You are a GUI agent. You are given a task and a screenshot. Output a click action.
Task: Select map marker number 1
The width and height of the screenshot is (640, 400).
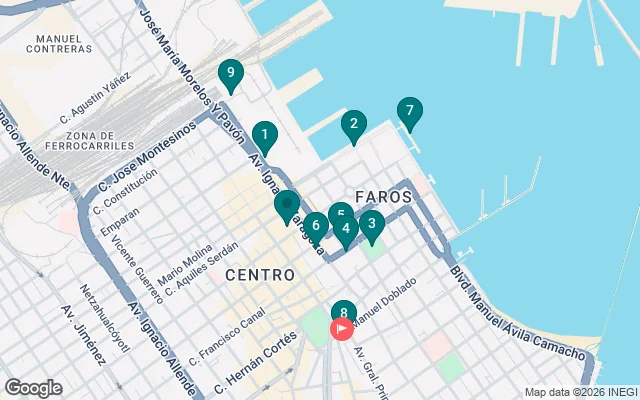[264, 134]
